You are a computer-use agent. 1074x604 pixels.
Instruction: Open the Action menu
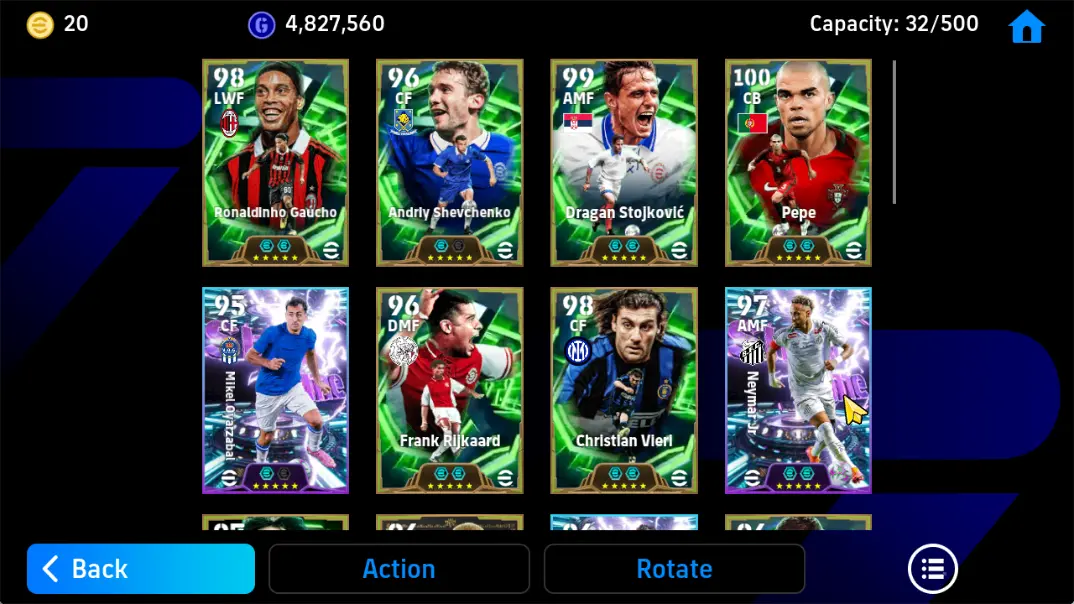(398, 569)
